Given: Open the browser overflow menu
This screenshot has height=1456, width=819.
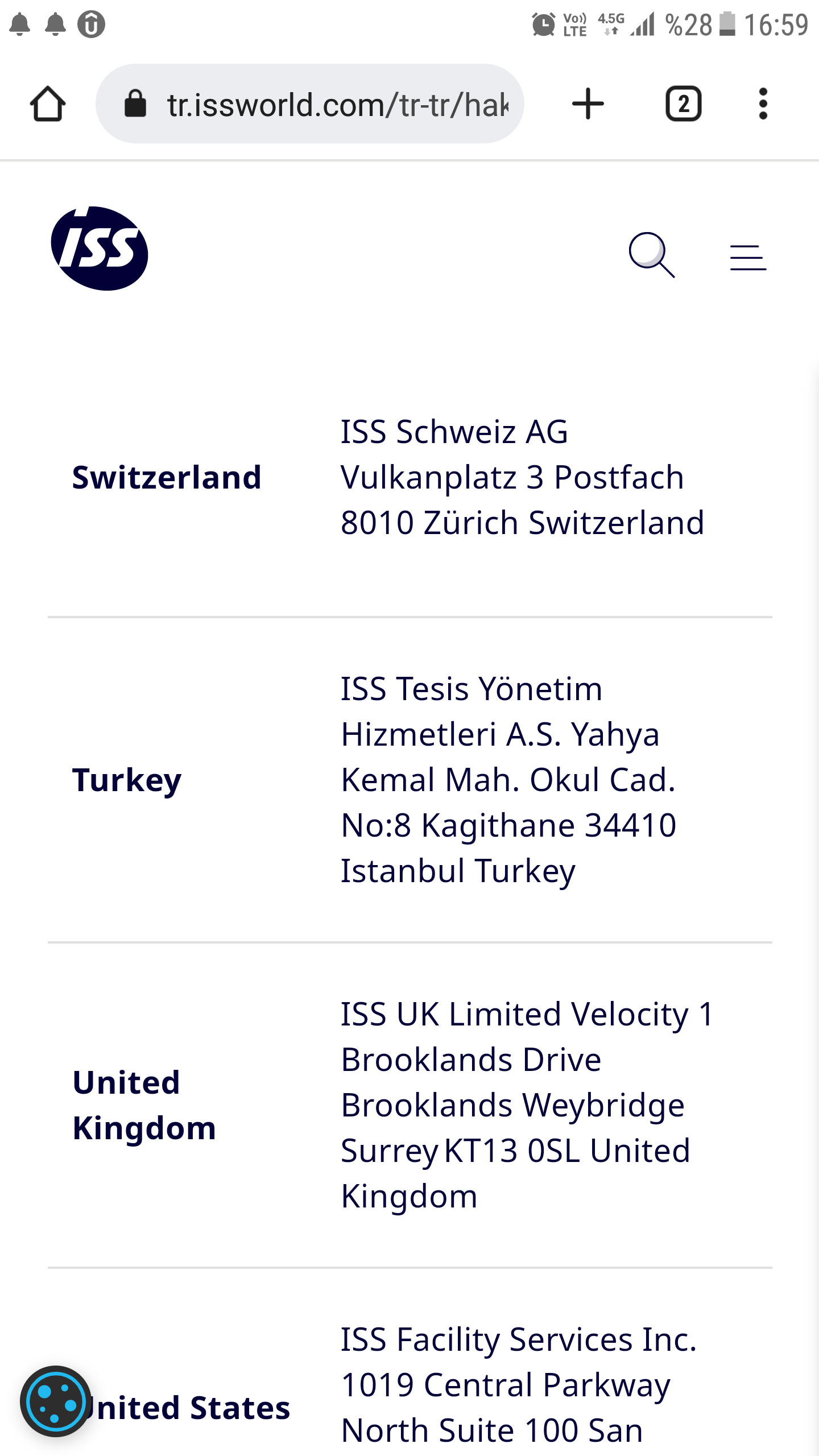Looking at the screenshot, I should [x=763, y=104].
